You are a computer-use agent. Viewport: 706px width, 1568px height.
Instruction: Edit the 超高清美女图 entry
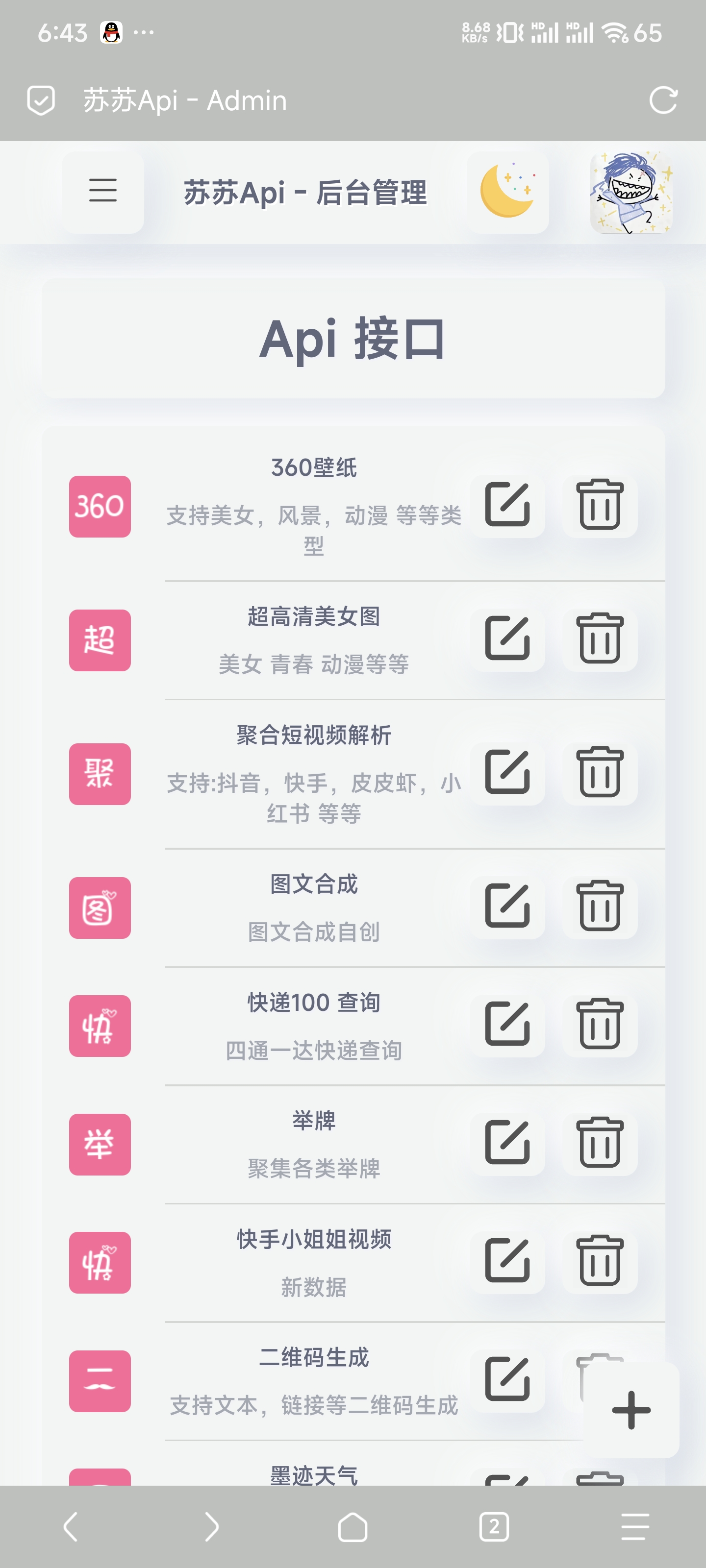click(507, 639)
